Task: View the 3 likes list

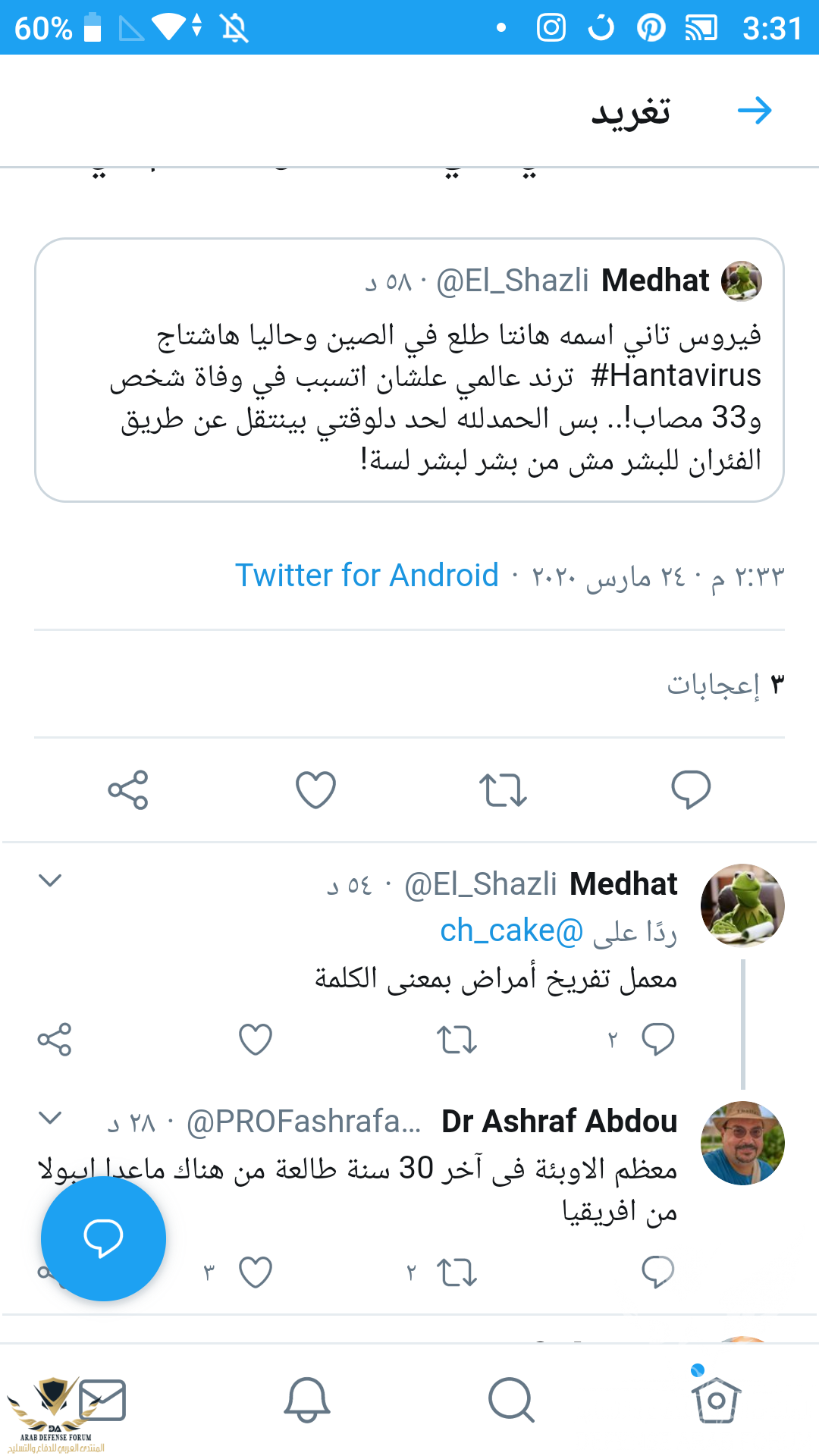Action: click(x=724, y=685)
